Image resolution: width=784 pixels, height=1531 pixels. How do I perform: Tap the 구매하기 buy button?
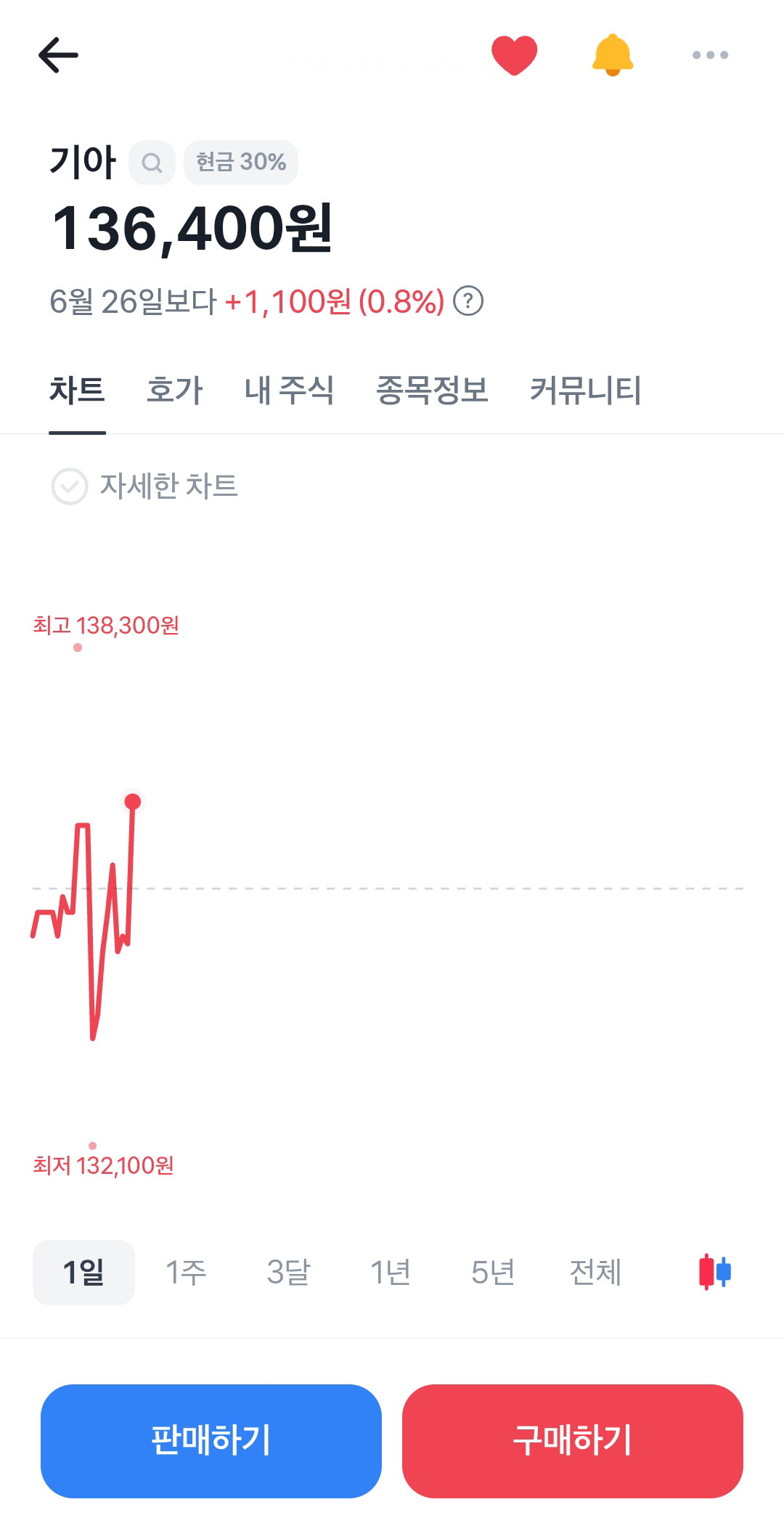573,1441
